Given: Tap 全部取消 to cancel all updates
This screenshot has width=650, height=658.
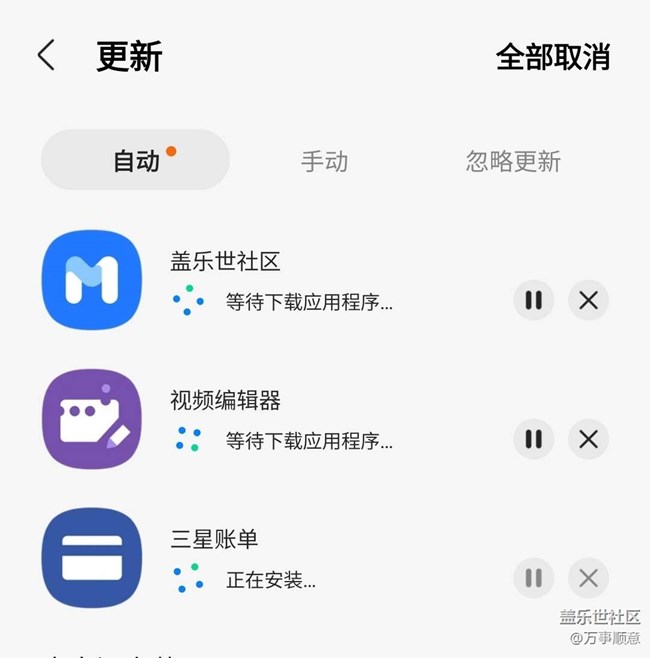Looking at the screenshot, I should 552,57.
